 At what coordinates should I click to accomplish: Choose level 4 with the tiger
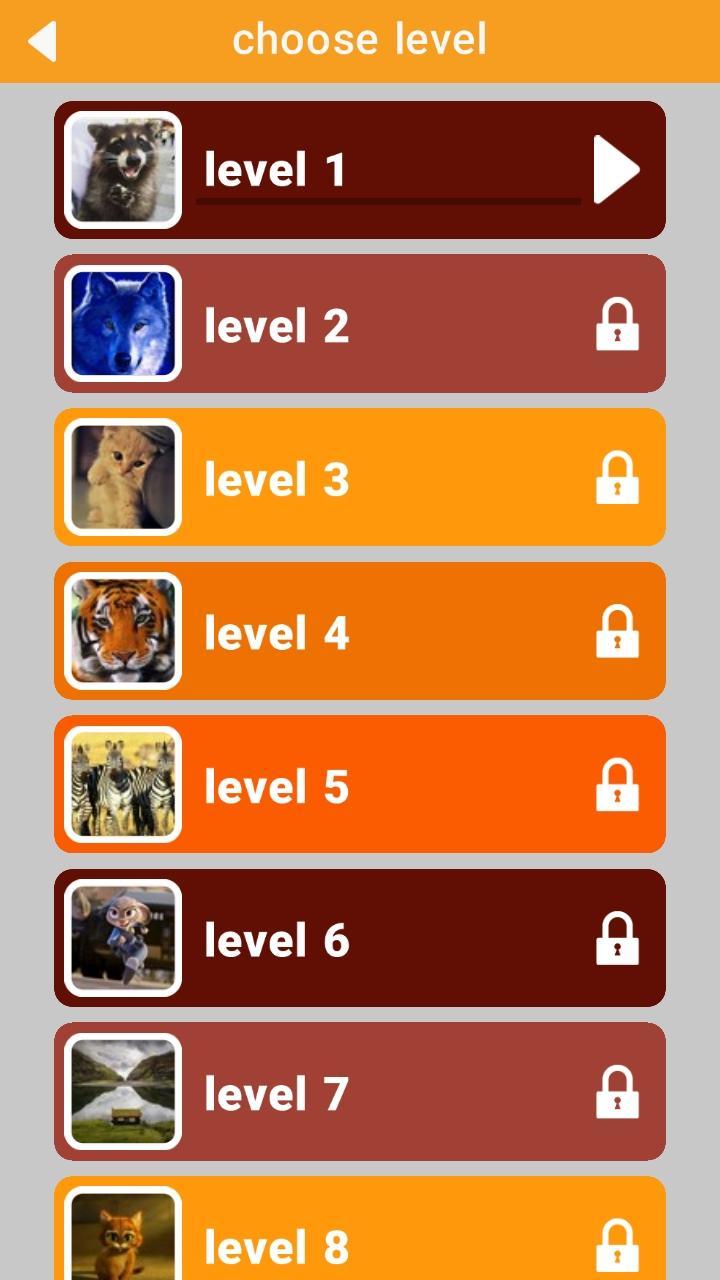pyautogui.click(x=360, y=632)
